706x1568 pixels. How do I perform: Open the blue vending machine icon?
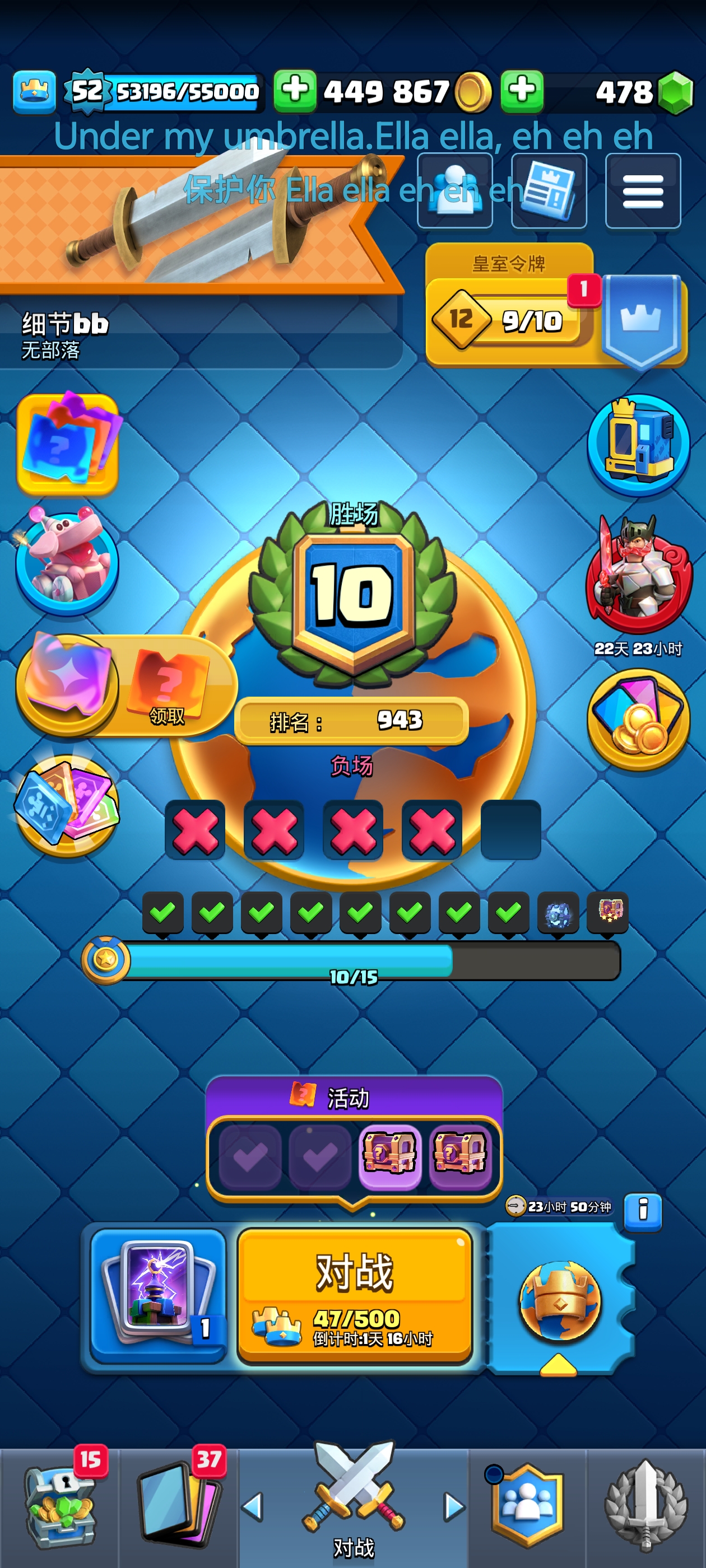(638, 444)
